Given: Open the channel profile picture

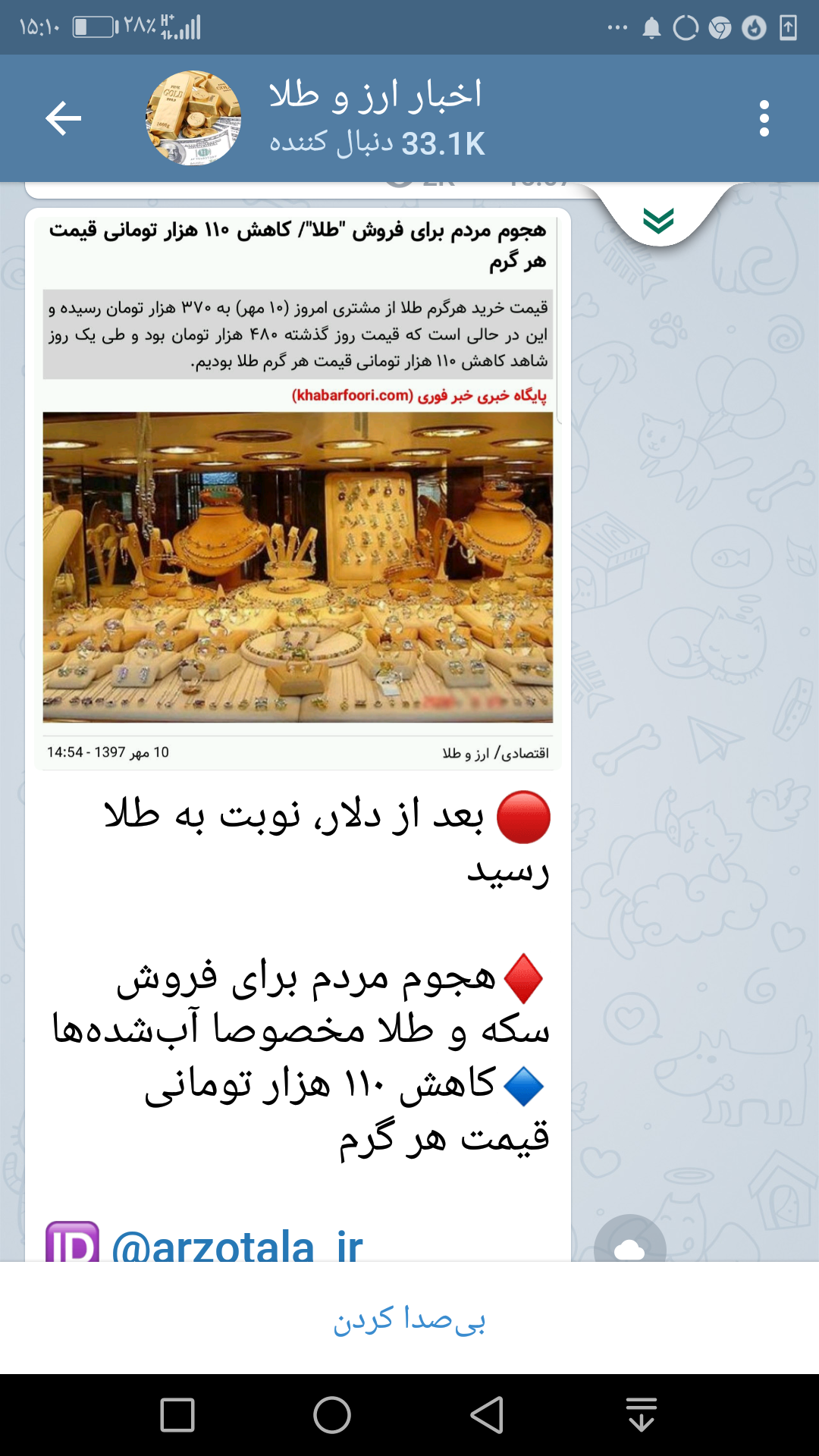Looking at the screenshot, I should (193, 118).
